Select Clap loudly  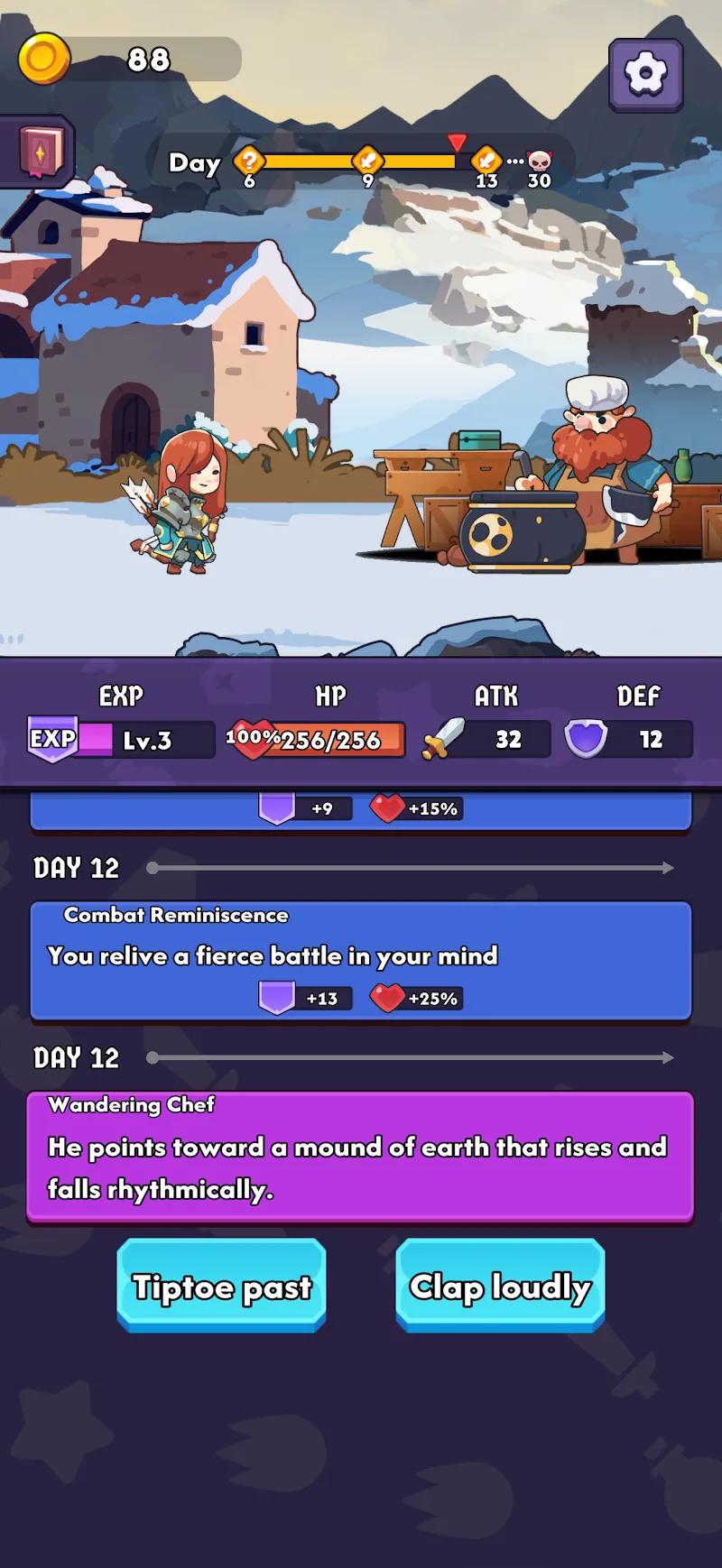pyautogui.click(x=500, y=1286)
